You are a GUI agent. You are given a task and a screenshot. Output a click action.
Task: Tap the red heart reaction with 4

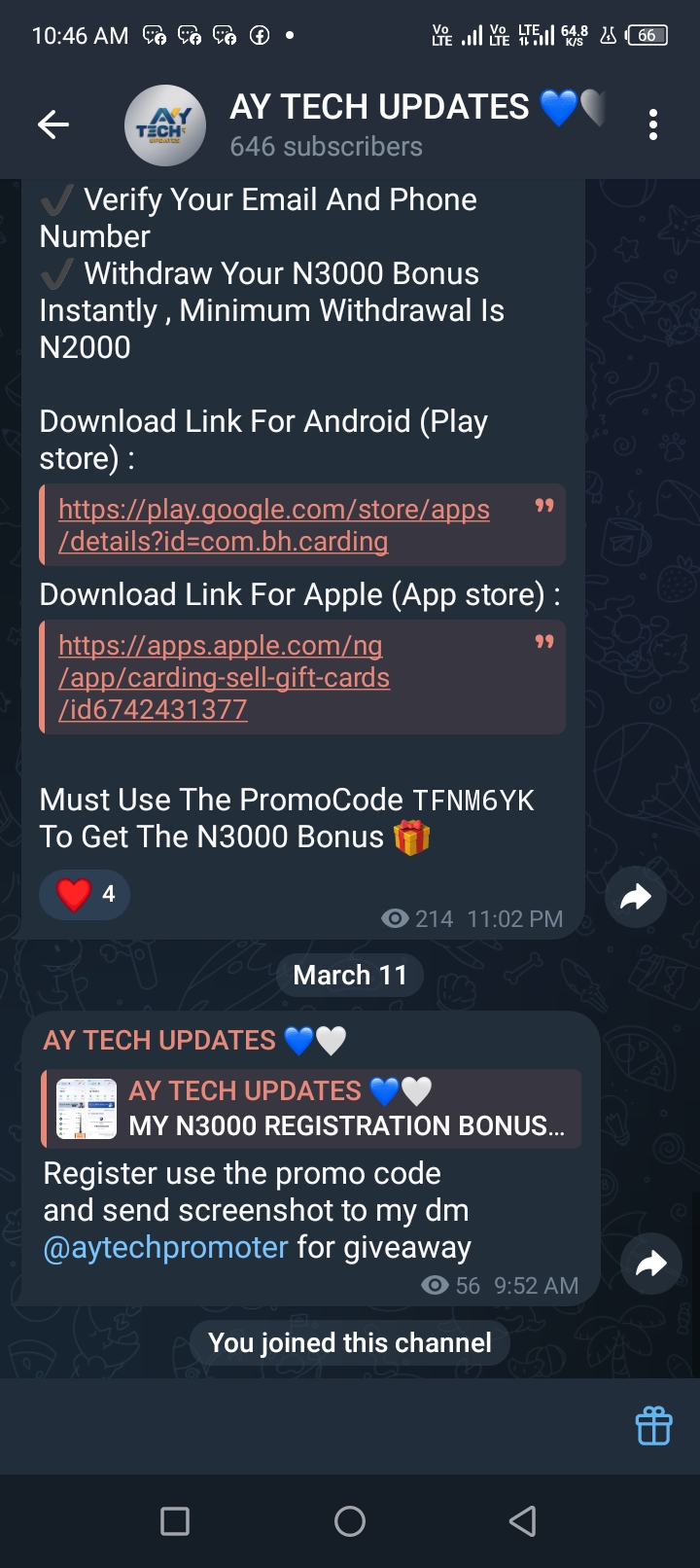point(85,894)
